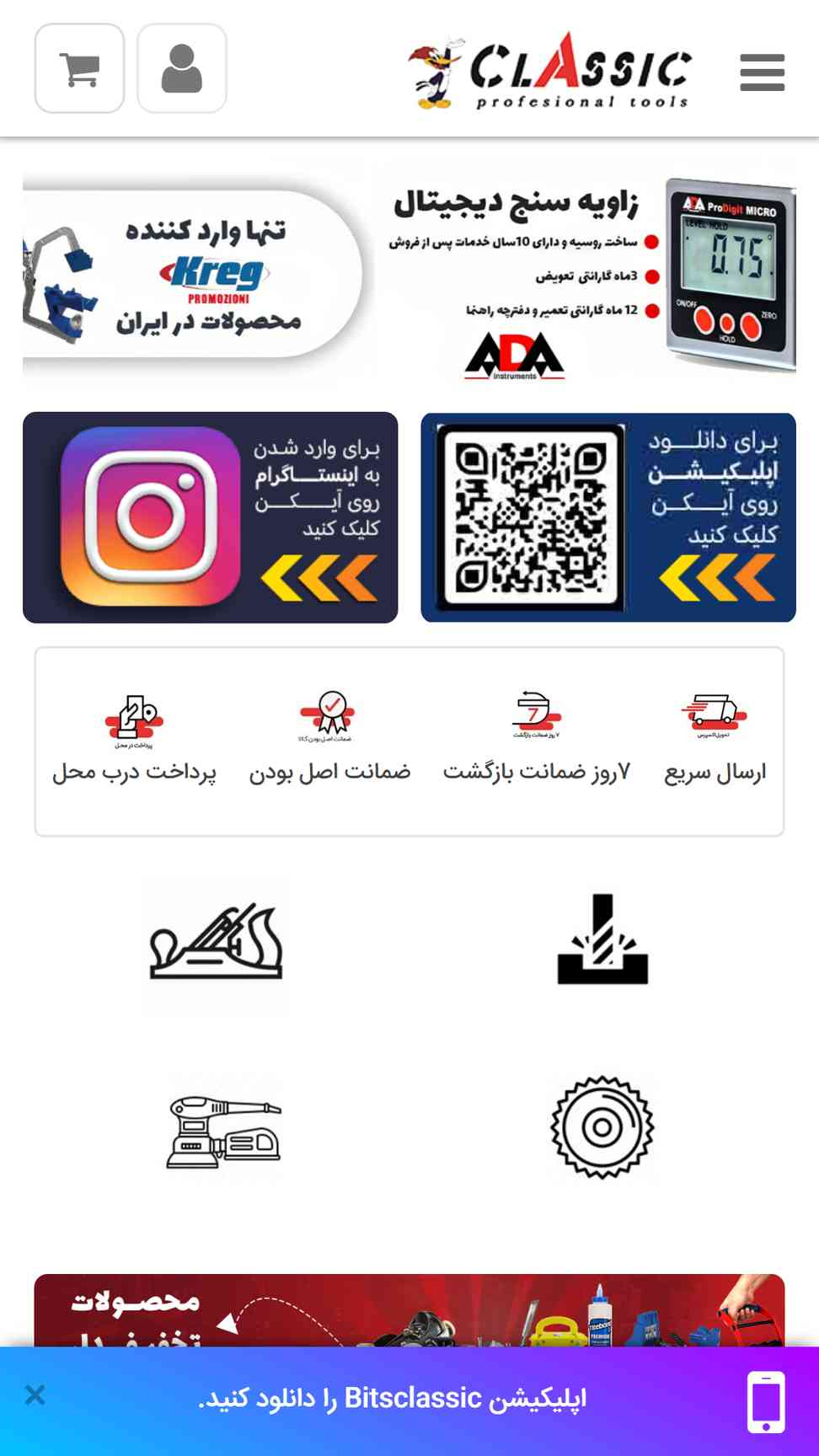Open the router bit category
This screenshot has height=1456, width=819.
[602, 939]
